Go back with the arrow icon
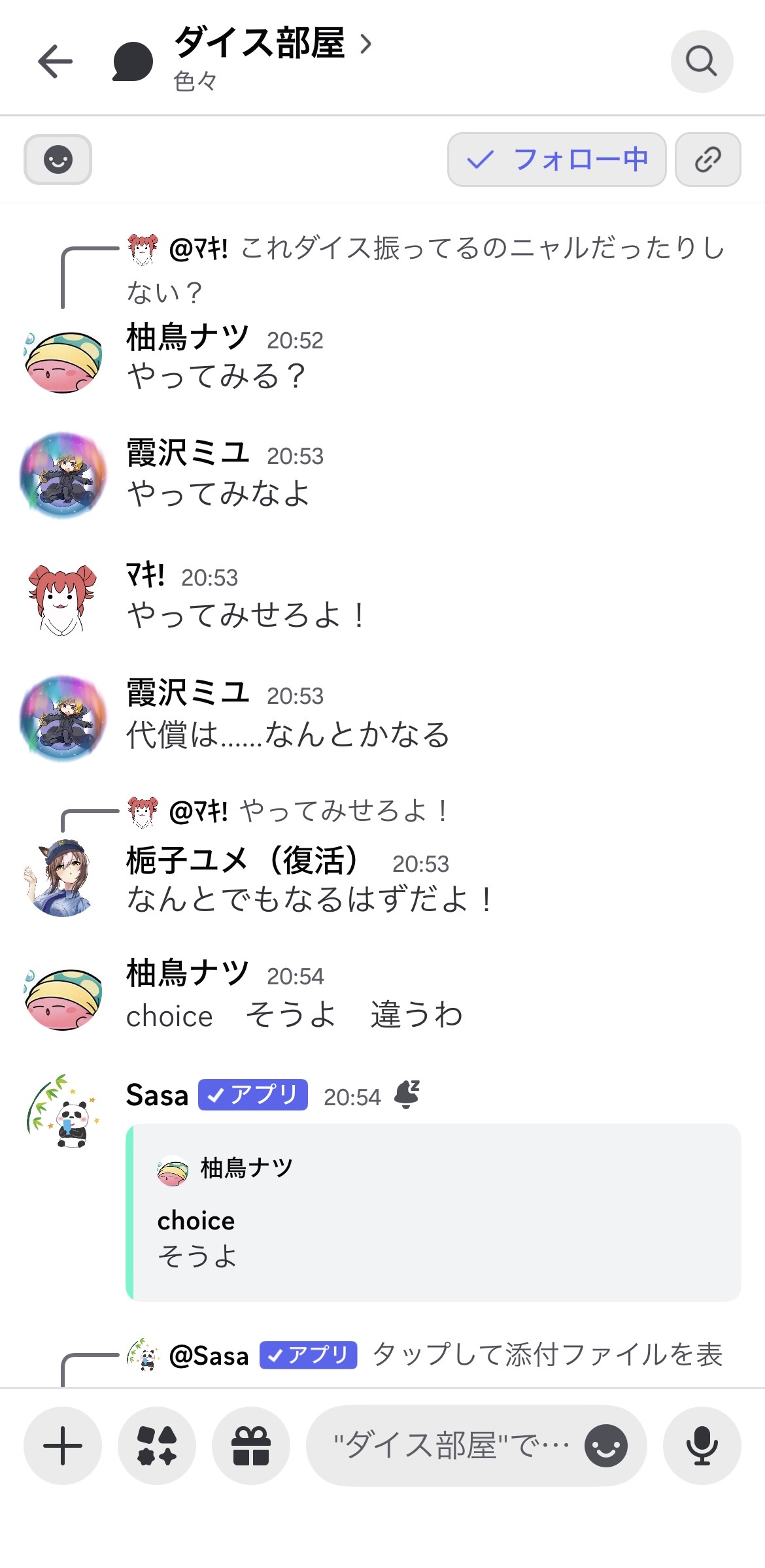The width and height of the screenshot is (765, 1568). (x=56, y=61)
